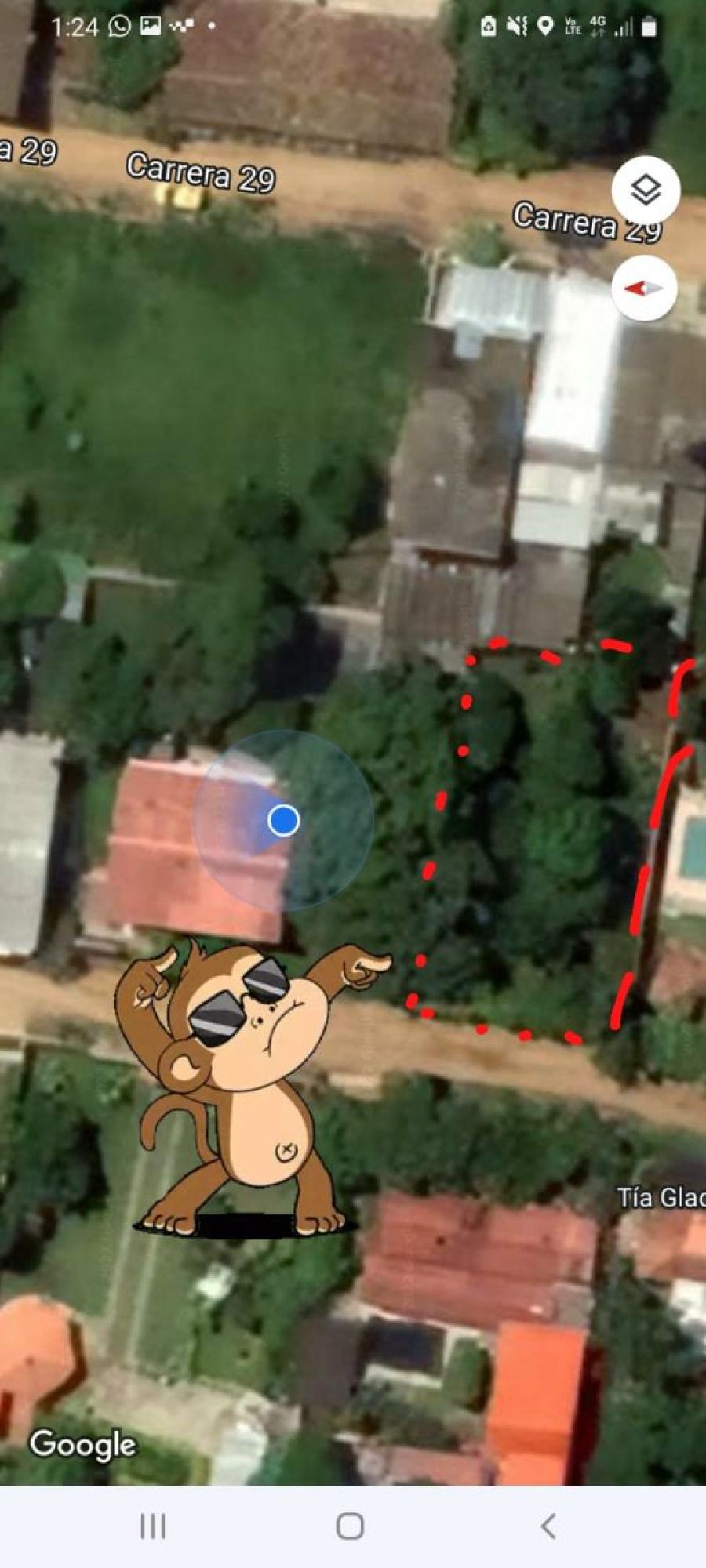Tap the compass to reset north
Screen dimensions: 706x1568
point(645,289)
